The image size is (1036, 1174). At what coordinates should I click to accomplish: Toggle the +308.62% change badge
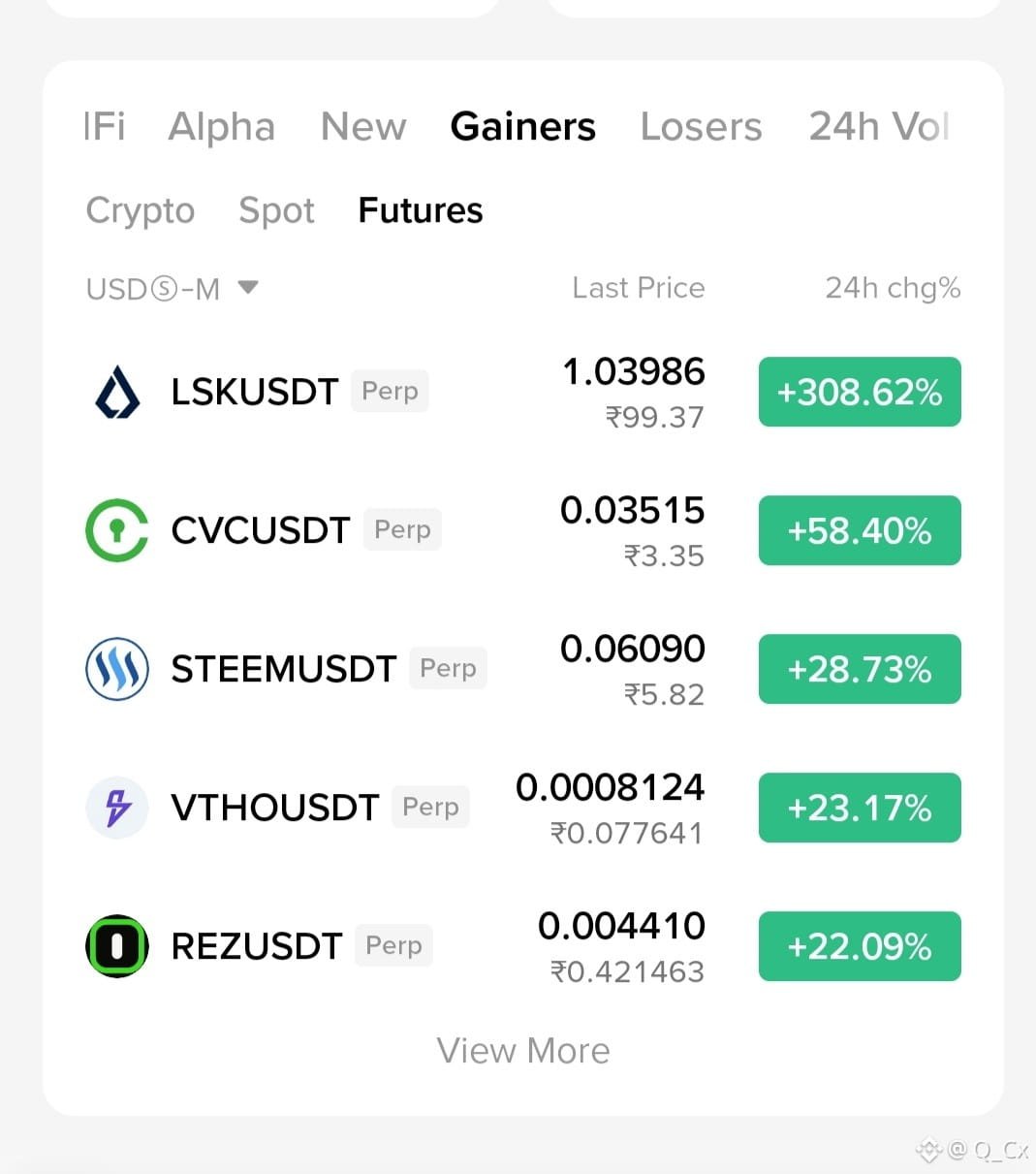point(860,392)
